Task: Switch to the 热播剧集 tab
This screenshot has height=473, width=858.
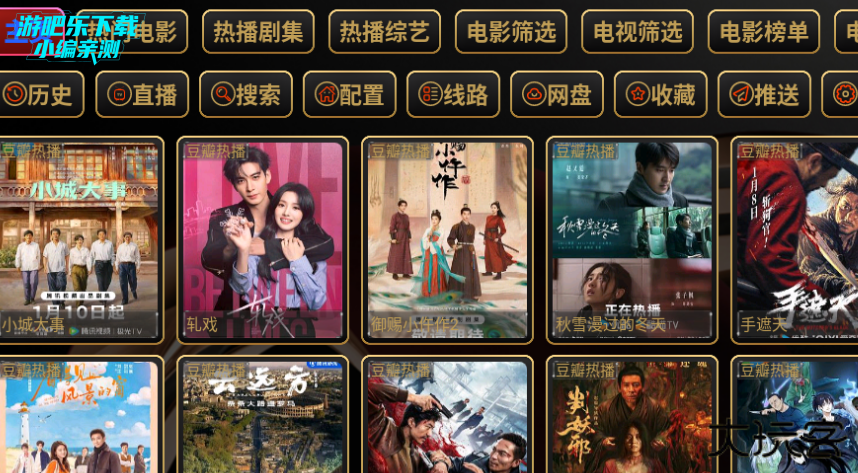Action: pyautogui.click(x=258, y=32)
